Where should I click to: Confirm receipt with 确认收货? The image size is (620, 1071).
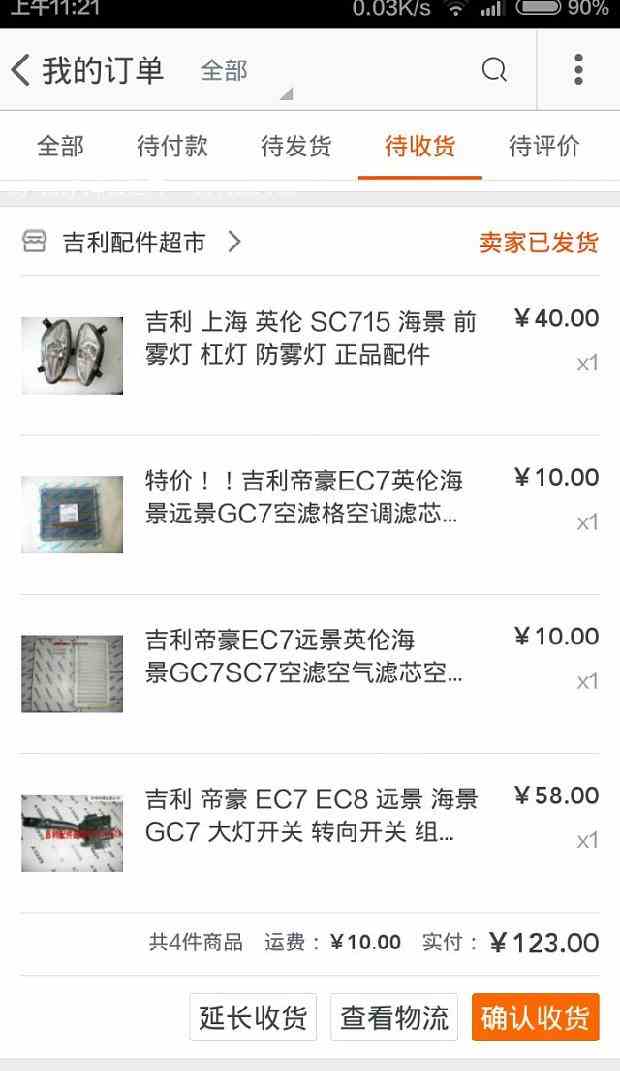click(x=535, y=1018)
